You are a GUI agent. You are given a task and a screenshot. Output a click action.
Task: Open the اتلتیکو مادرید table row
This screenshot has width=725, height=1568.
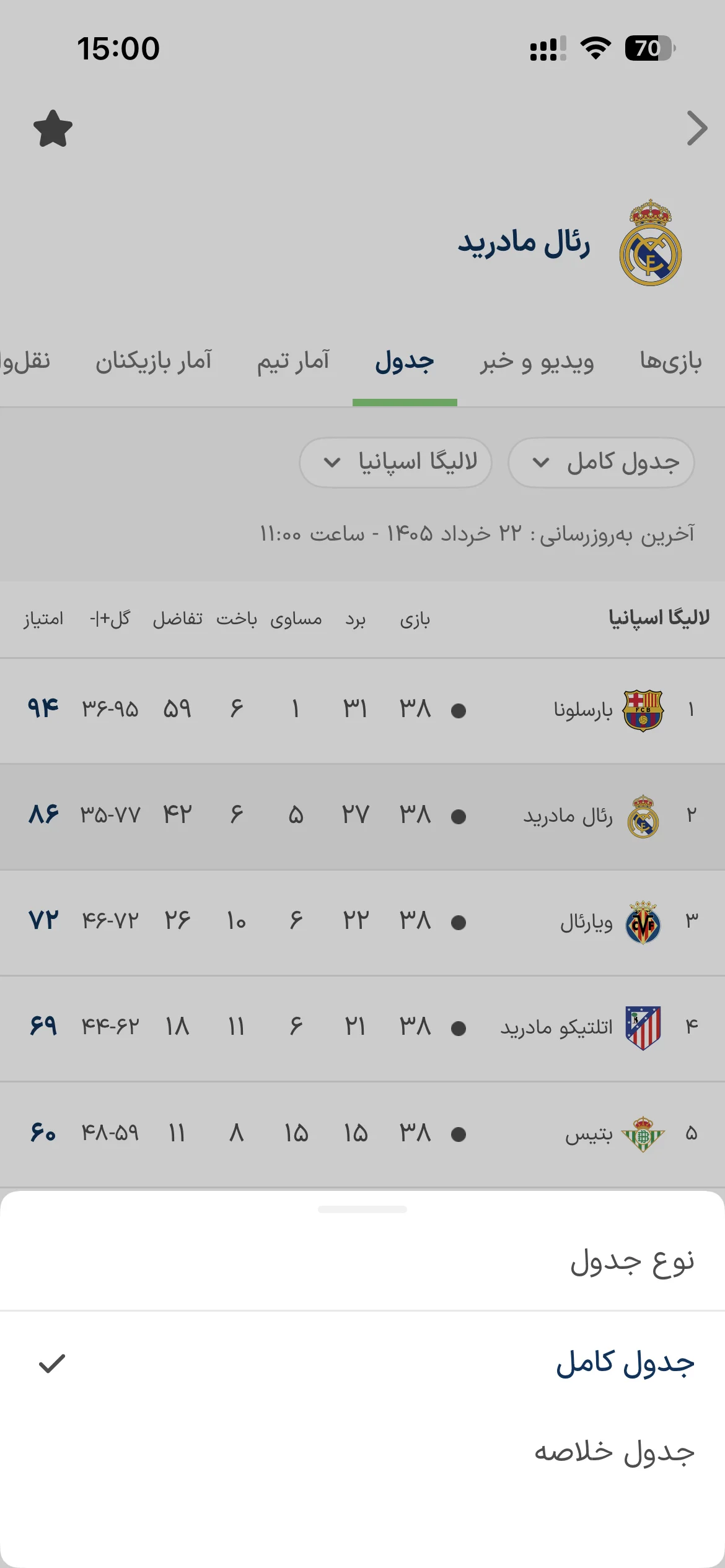(x=362, y=1028)
